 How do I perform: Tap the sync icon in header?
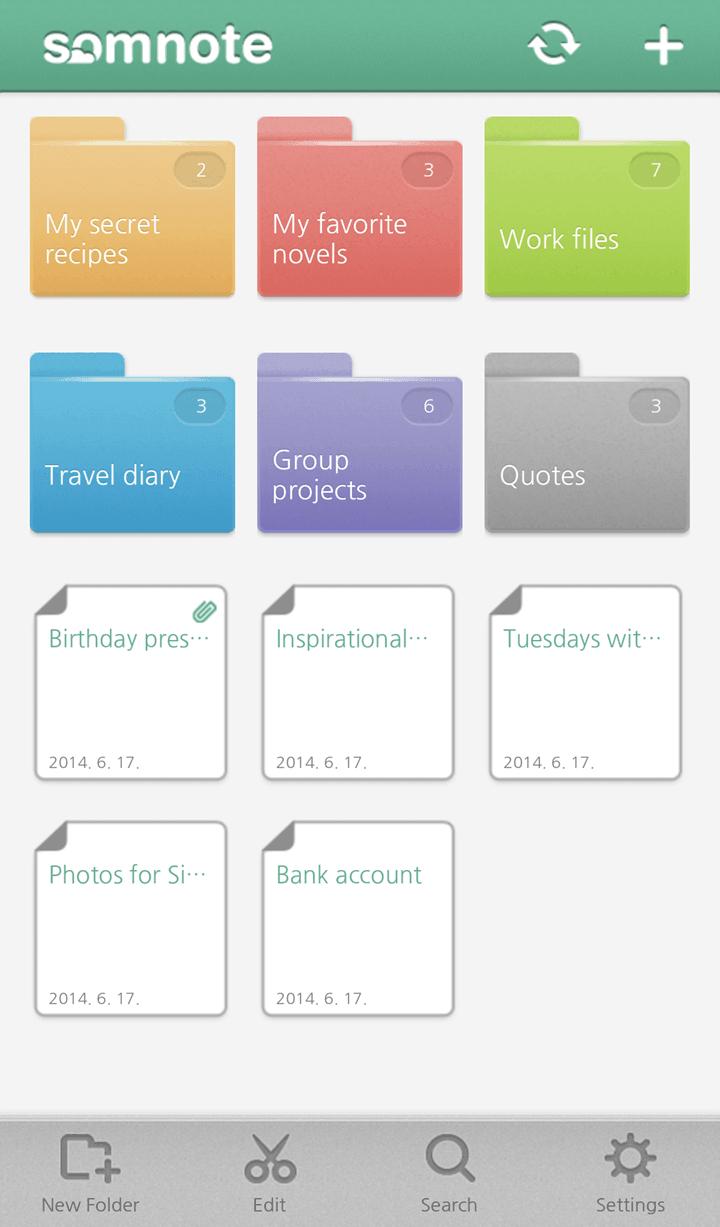(x=554, y=46)
